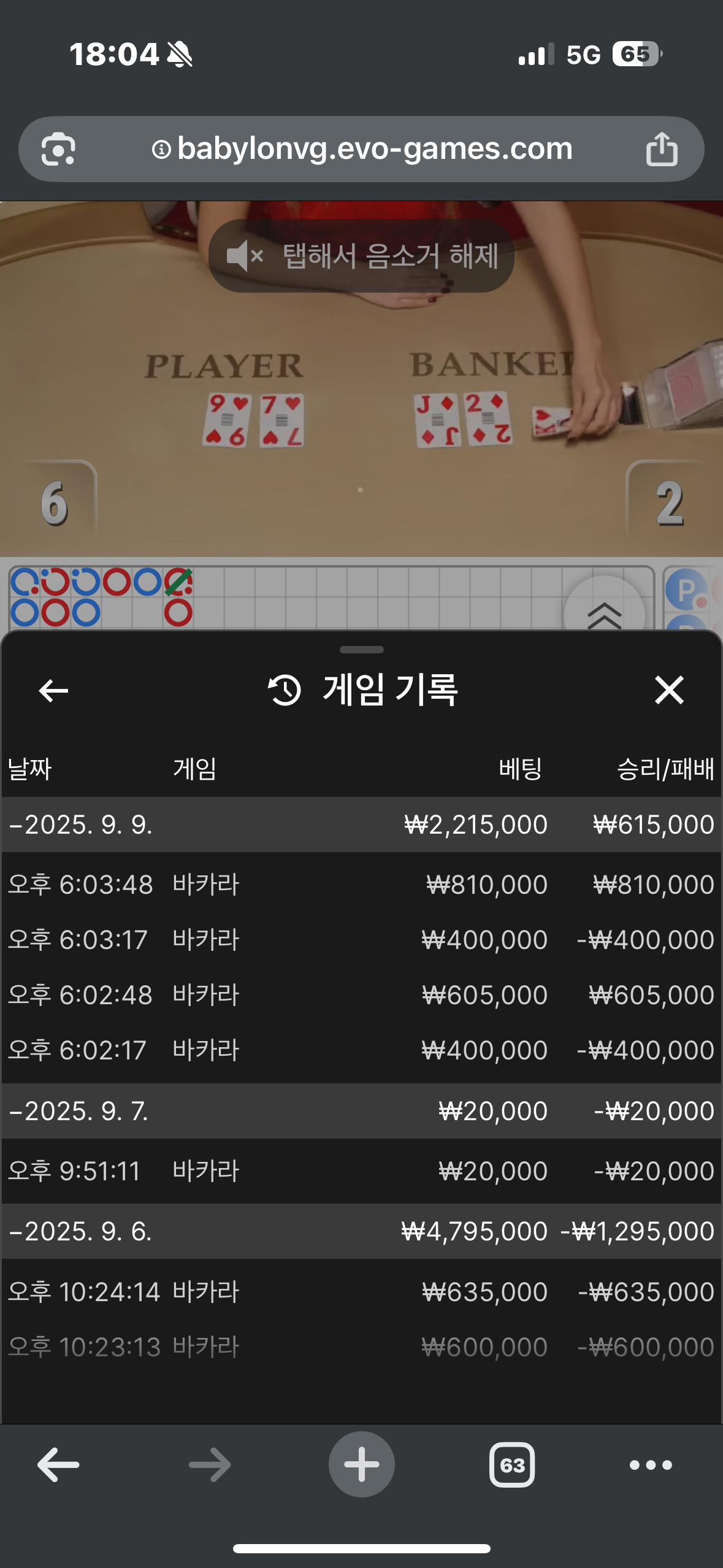The height and width of the screenshot is (1568, 723).
Task: Open the 오후 10:24:14 baccarat round
Action: (x=361, y=1292)
